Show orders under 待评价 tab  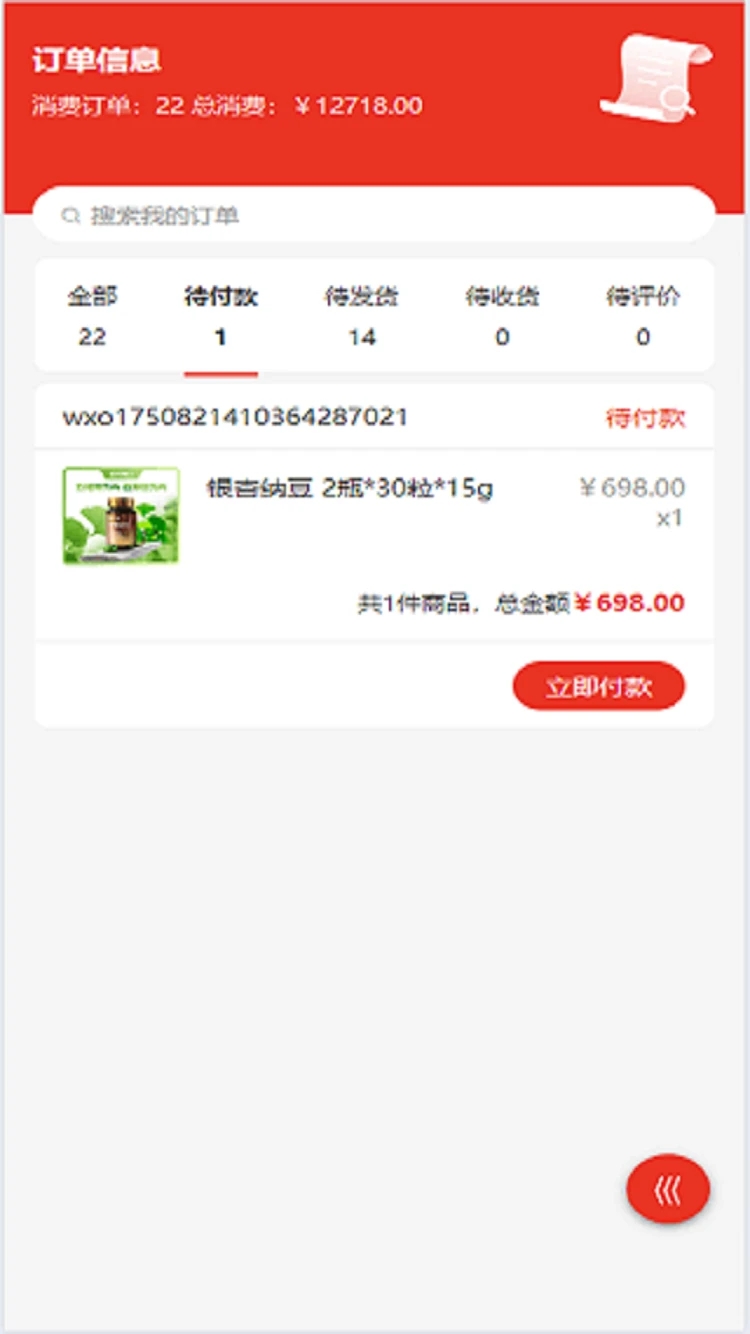pyautogui.click(x=643, y=315)
